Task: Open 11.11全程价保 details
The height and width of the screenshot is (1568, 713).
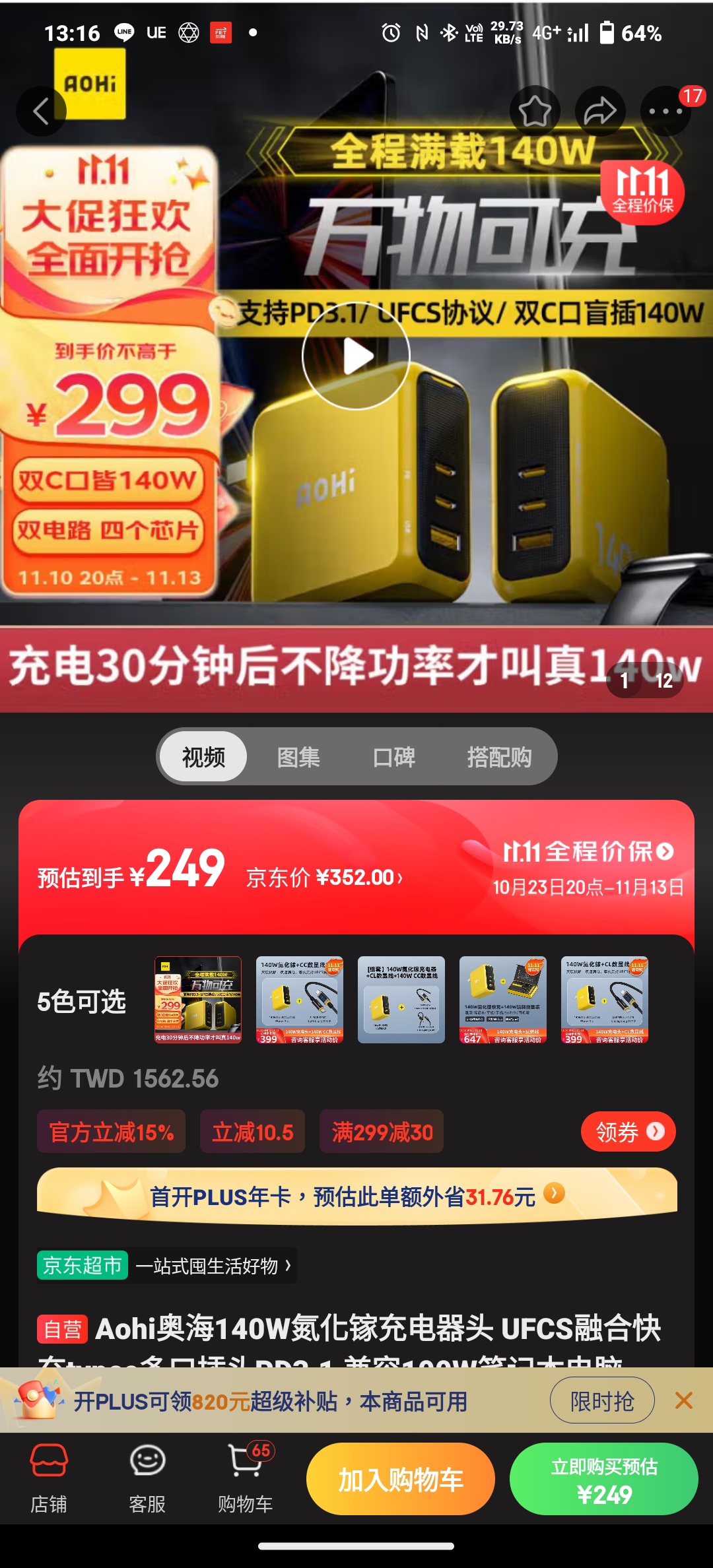Action: click(x=588, y=852)
